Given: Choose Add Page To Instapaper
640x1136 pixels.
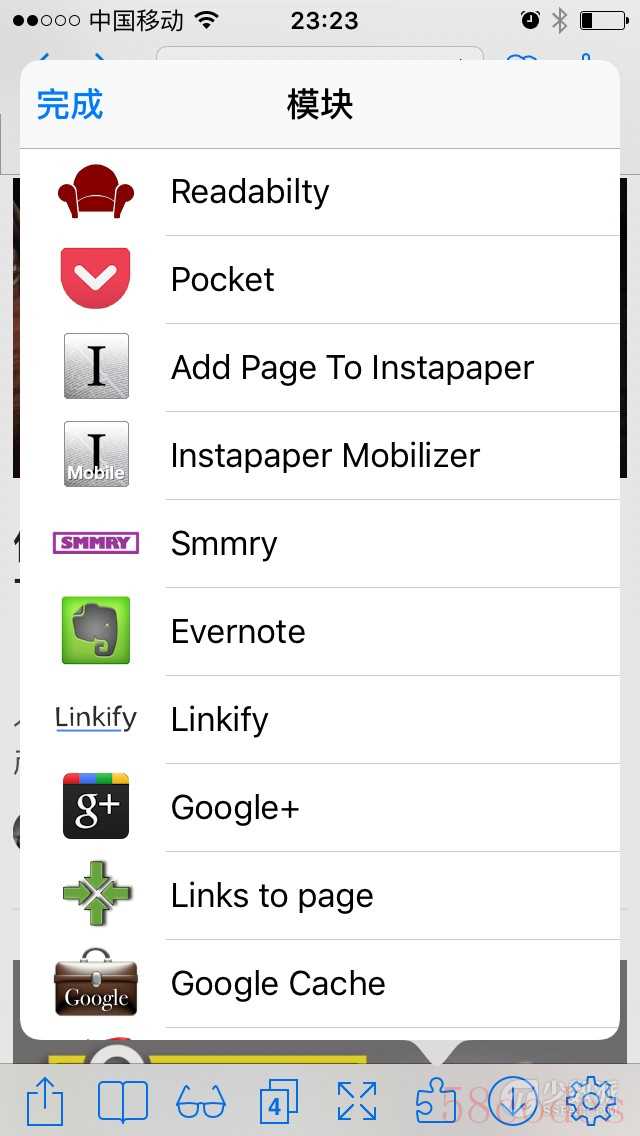Looking at the screenshot, I should 320,367.
